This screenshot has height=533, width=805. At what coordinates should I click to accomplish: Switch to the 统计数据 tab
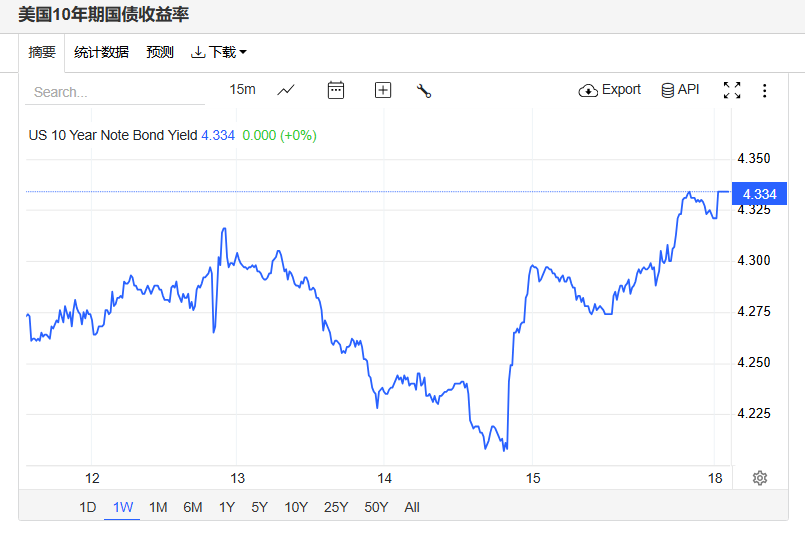[x=101, y=52]
